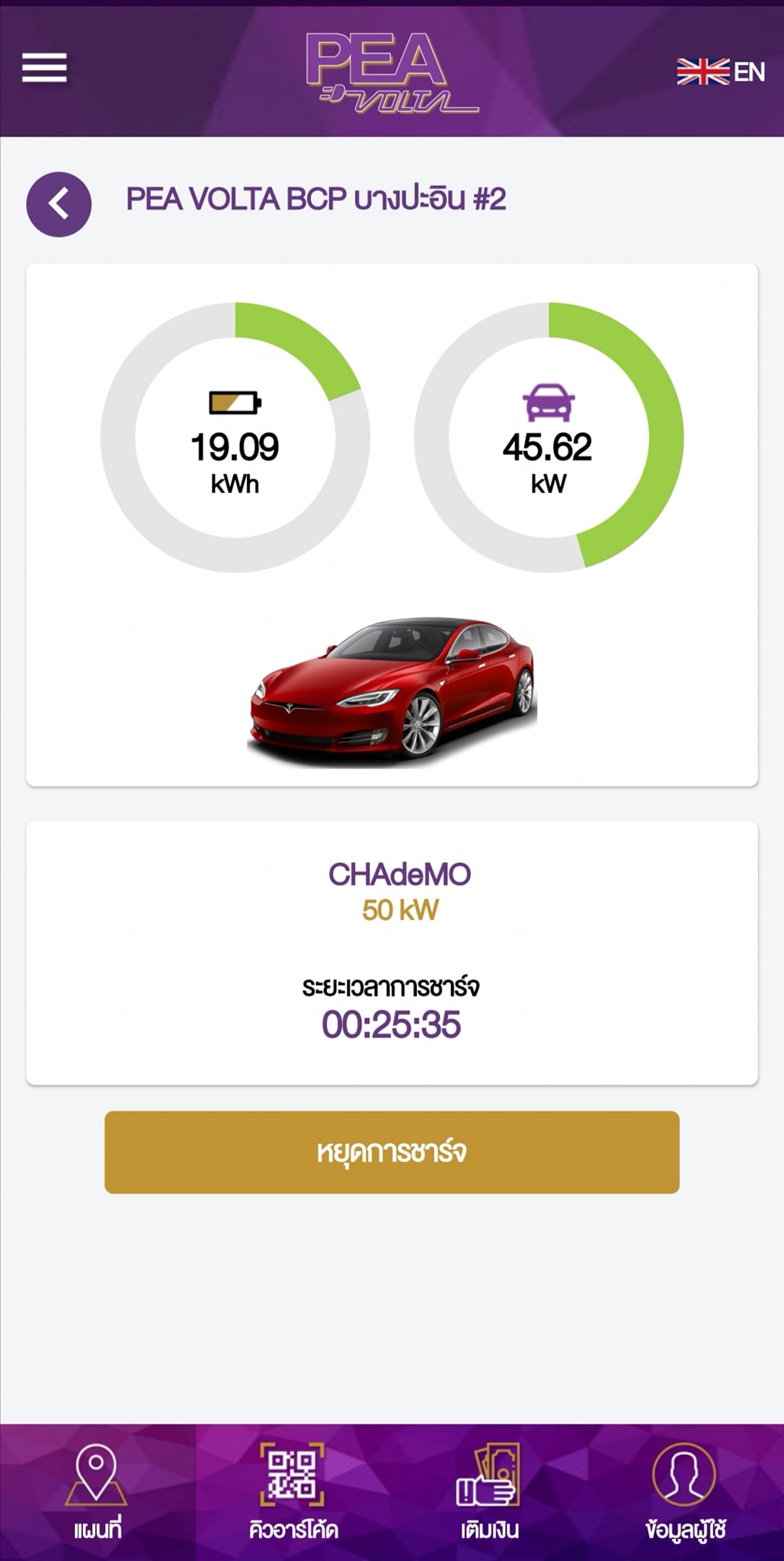Tap the หยุดการชาร์จ stop charging button
Screen dimensions: 784x1561
pos(392,1152)
